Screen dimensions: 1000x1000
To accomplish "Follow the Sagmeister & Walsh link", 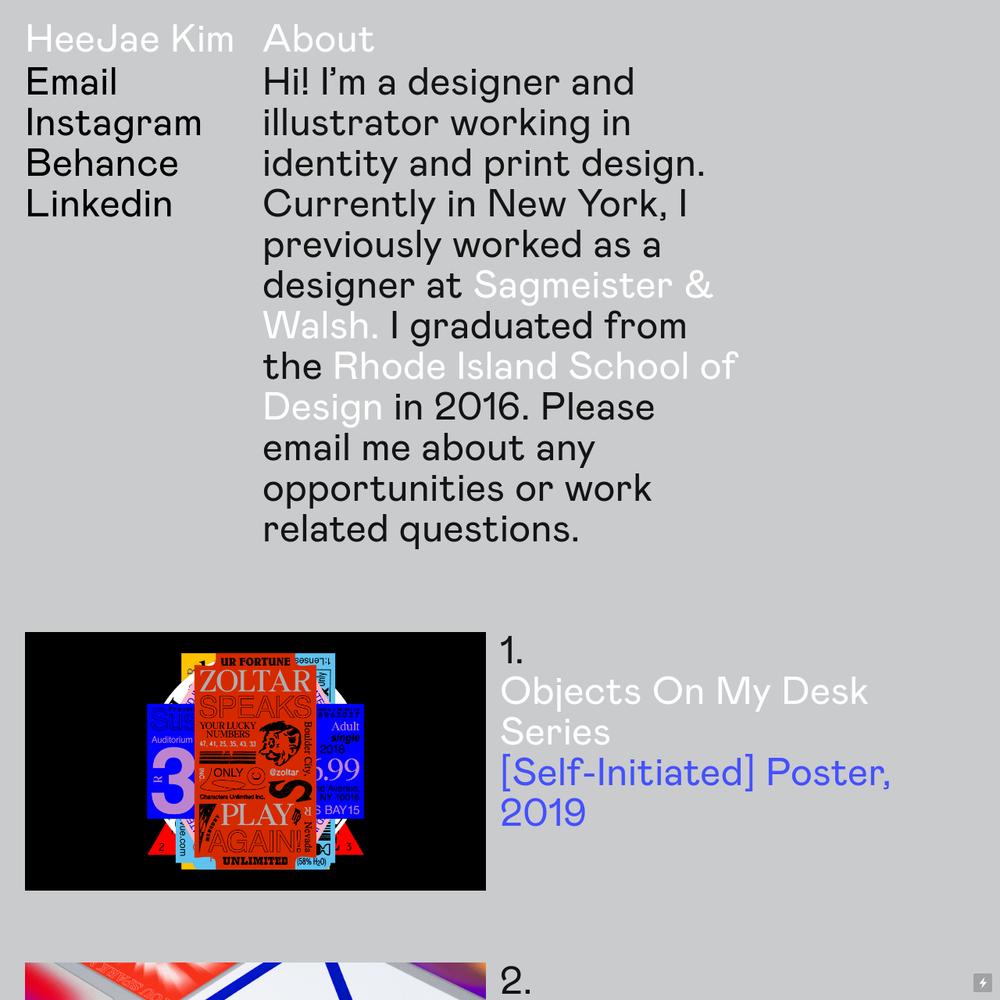I will pyautogui.click(x=592, y=286).
